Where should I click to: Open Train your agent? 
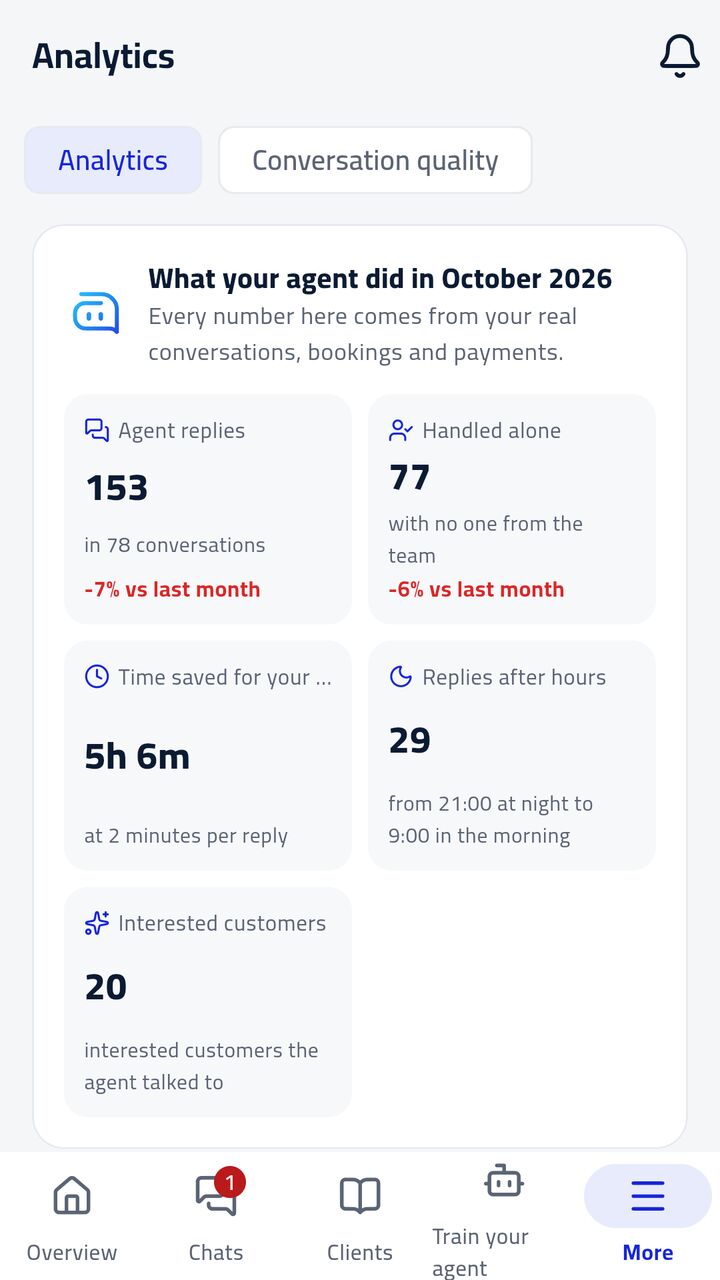pos(504,1220)
